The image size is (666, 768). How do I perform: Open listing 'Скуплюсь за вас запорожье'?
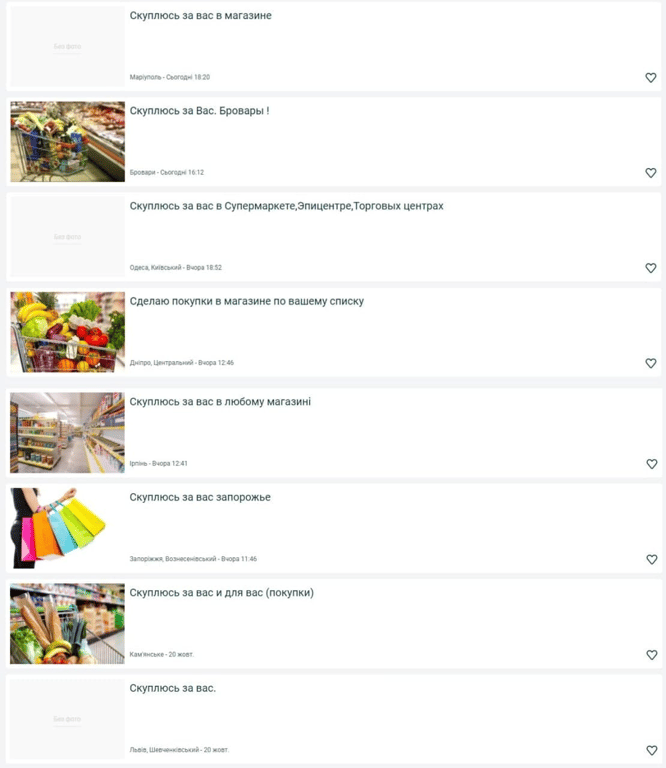[200, 497]
